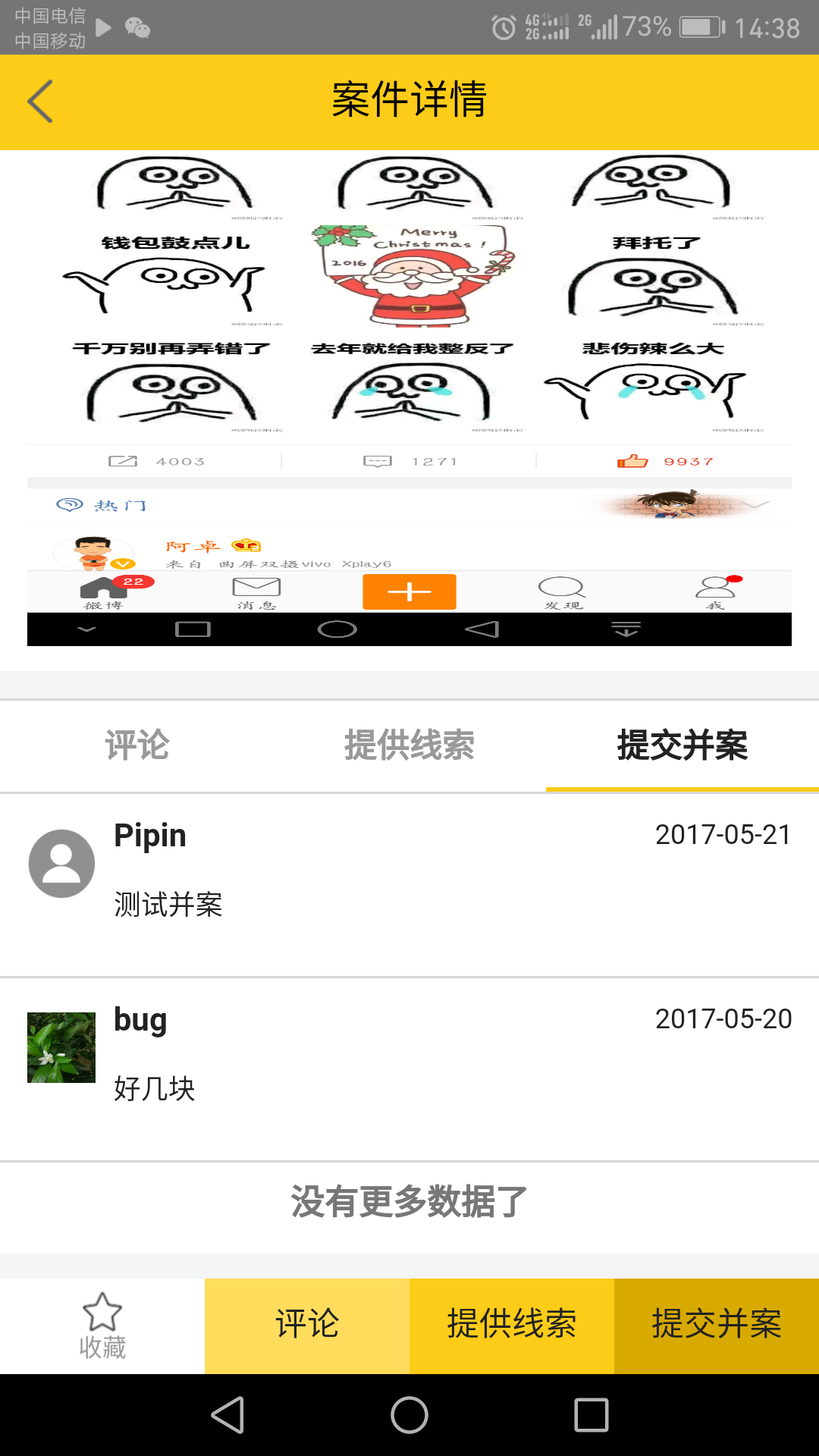Tap the bottom 提交并案 button

[717, 1326]
